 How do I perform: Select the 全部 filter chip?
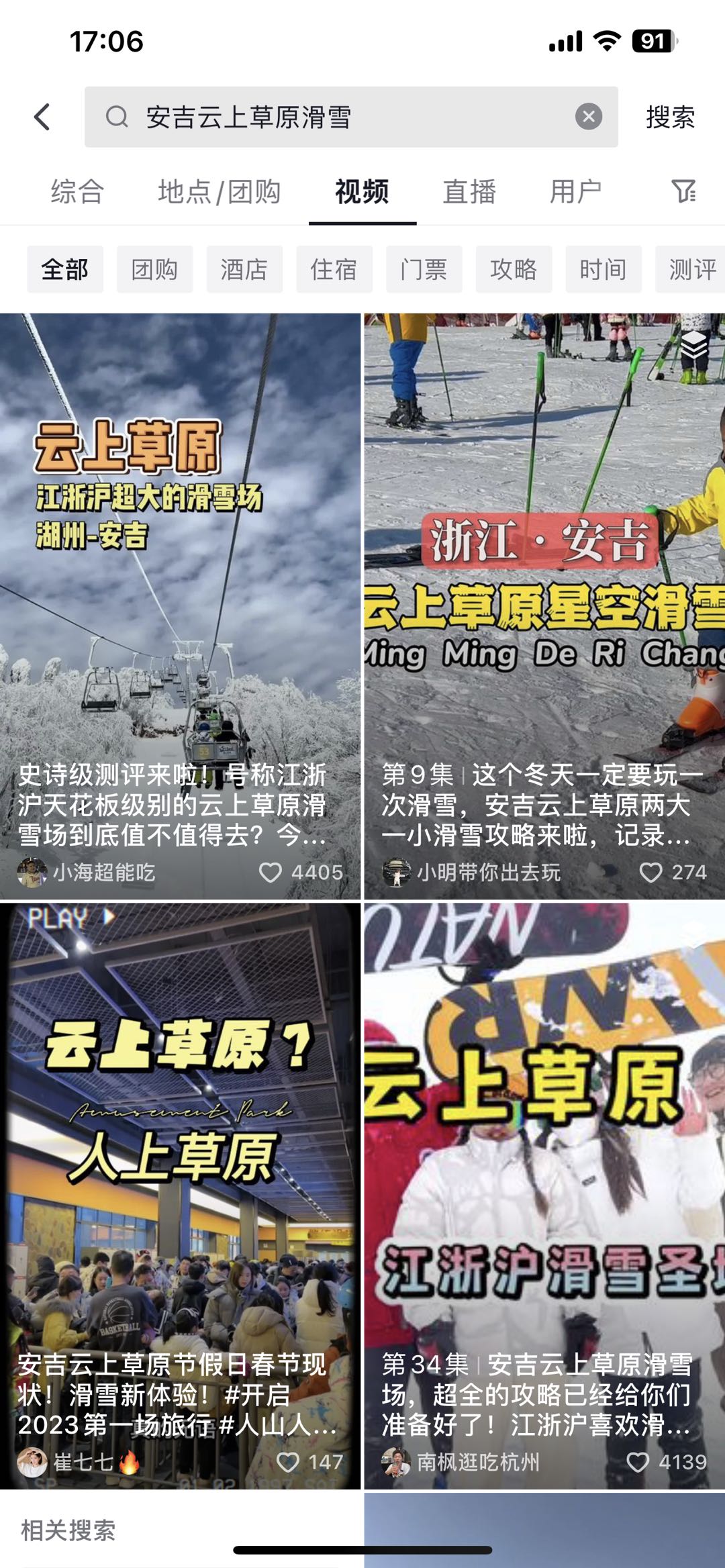[x=64, y=268]
